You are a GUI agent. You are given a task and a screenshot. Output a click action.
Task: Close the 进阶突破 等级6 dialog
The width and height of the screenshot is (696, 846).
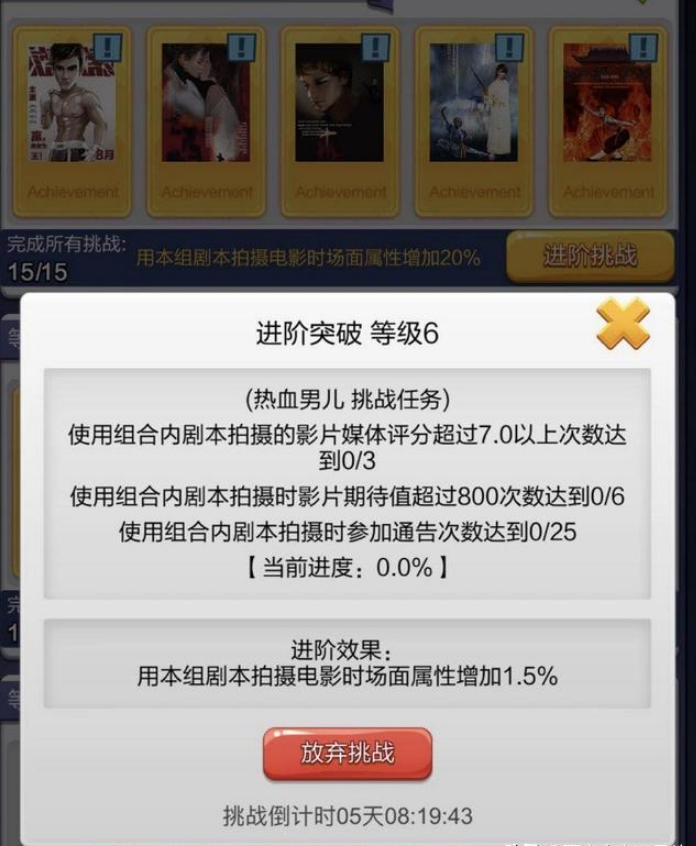tap(622, 325)
